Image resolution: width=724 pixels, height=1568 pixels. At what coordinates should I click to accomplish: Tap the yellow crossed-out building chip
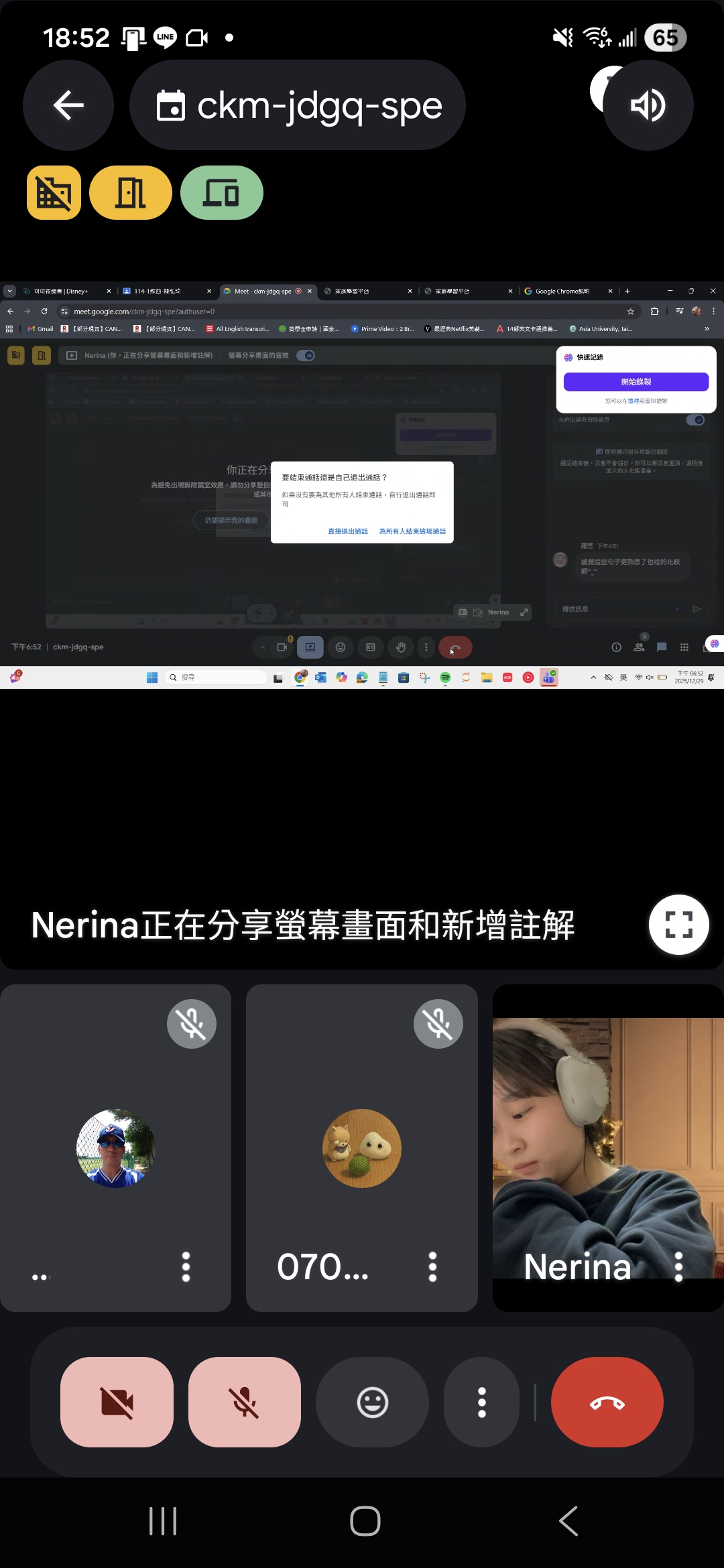[x=54, y=193]
